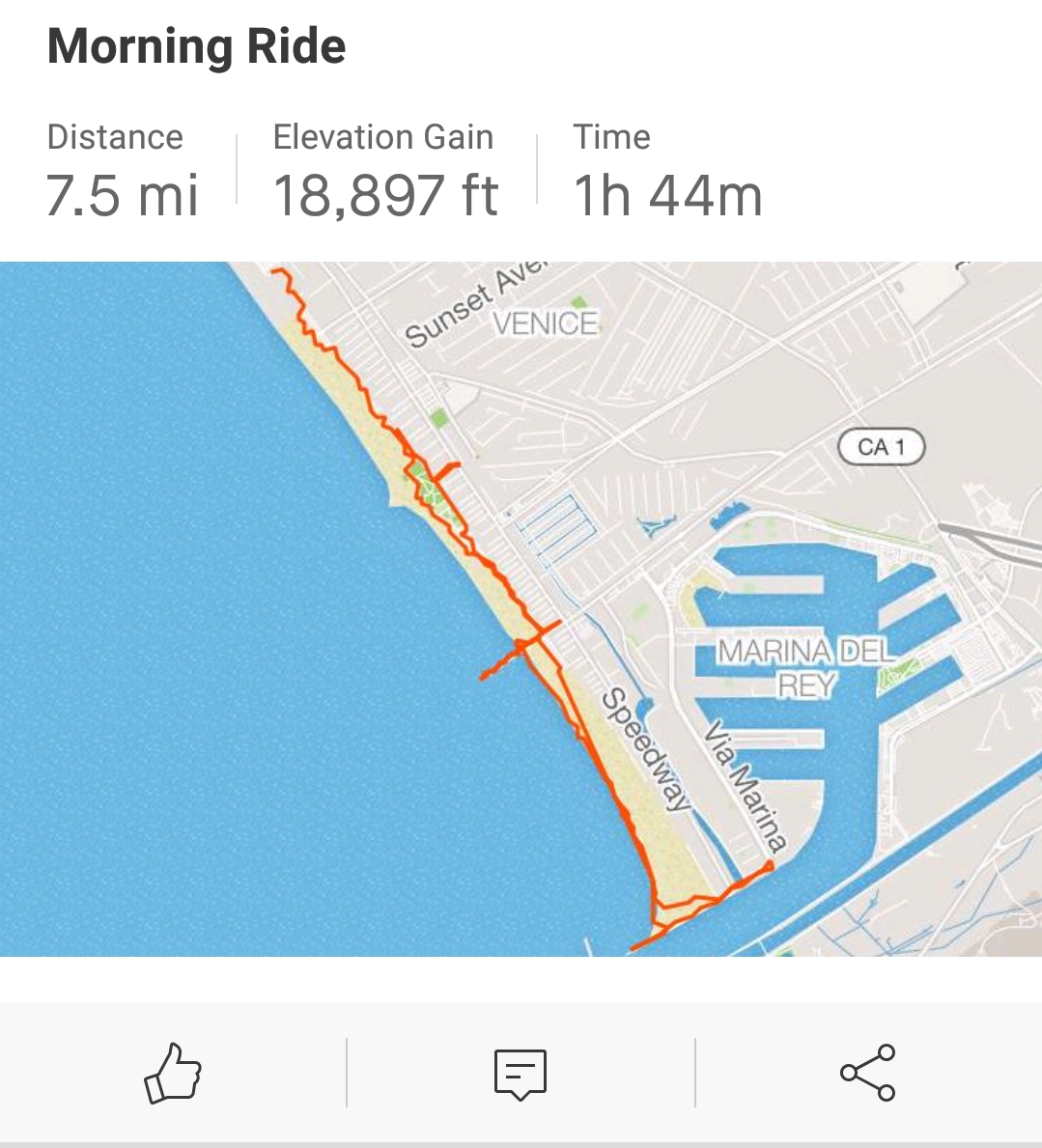The width and height of the screenshot is (1042, 1148).
Task: Click the Distance label
Action: [x=116, y=137]
